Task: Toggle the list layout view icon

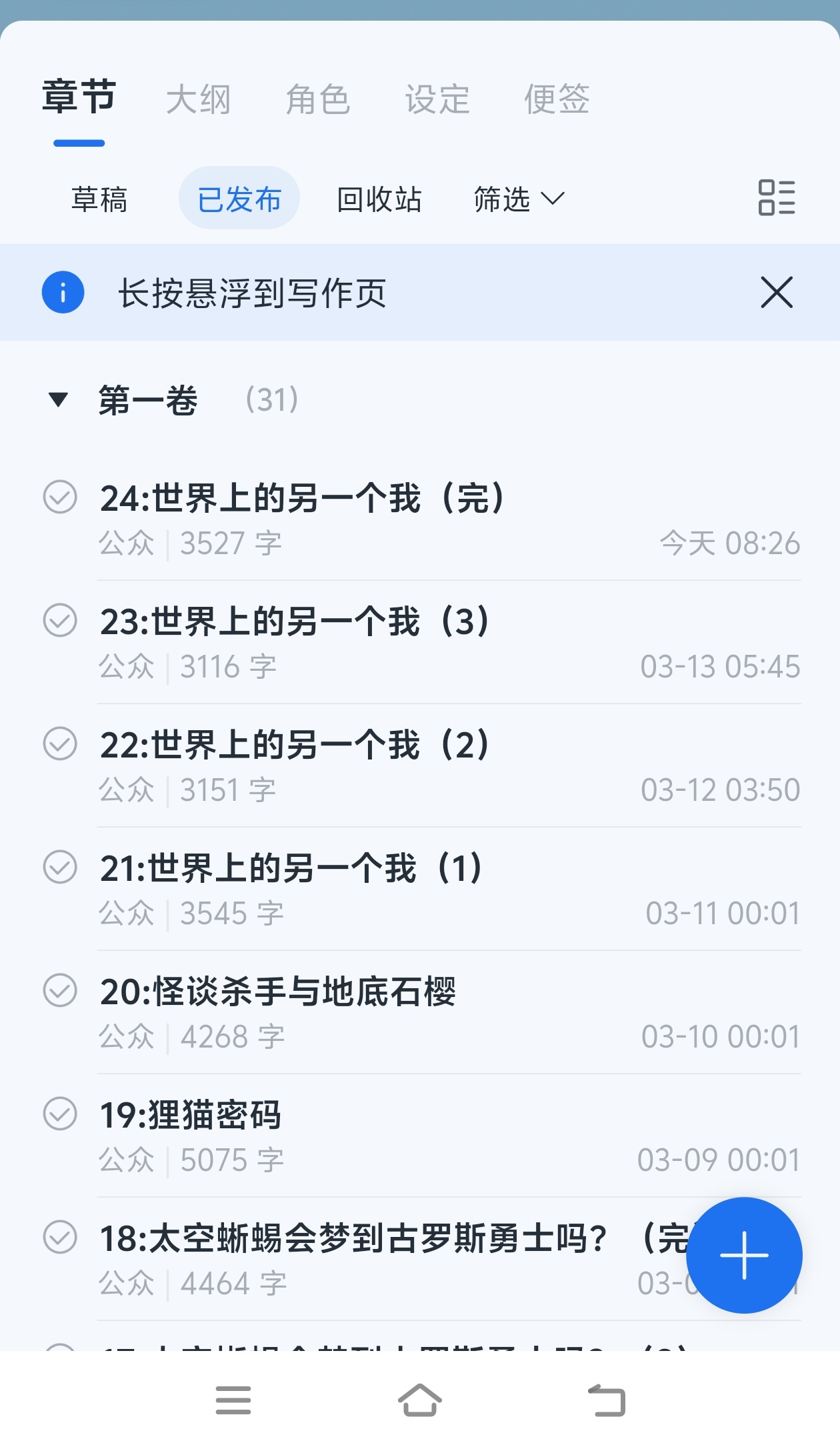Action: [777, 198]
